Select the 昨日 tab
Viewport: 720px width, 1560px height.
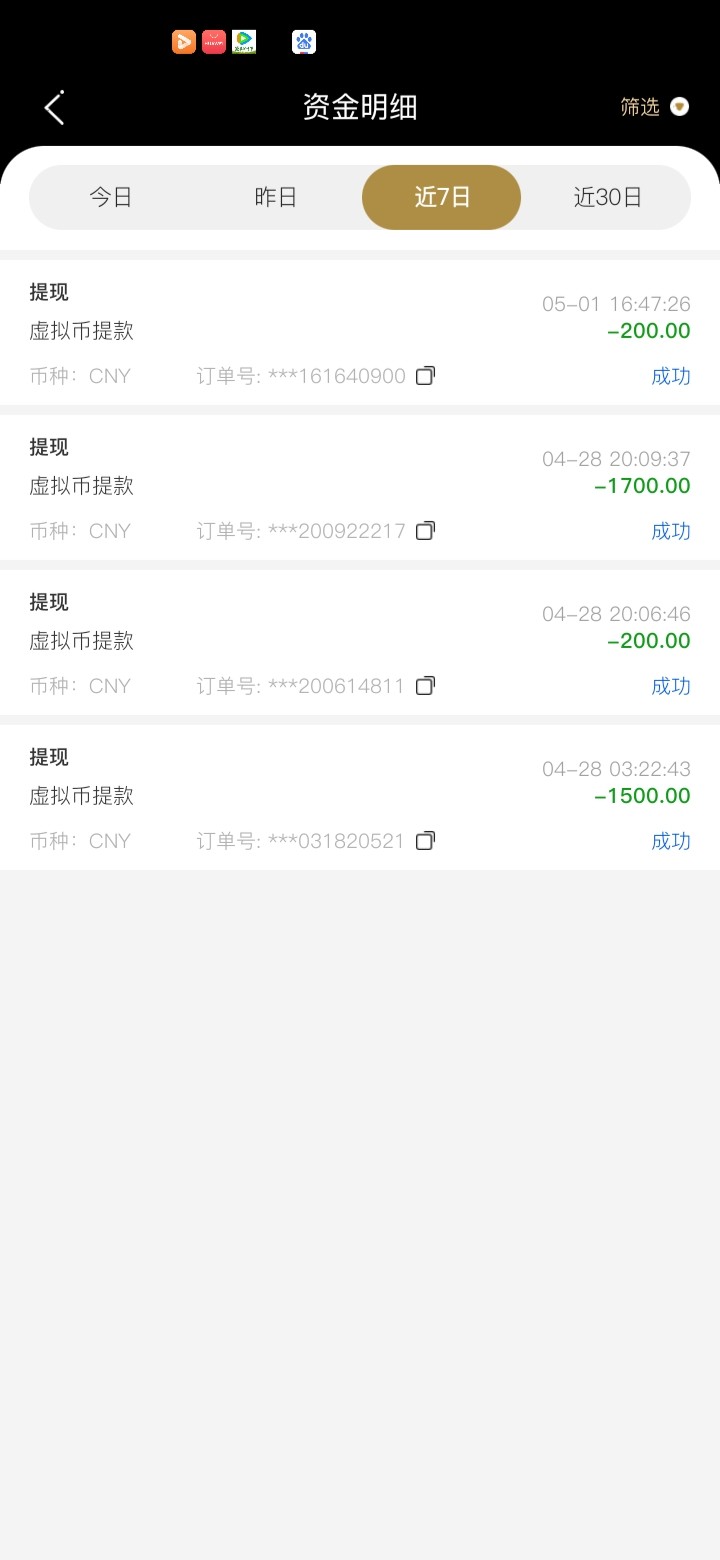(x=276, y=197)
